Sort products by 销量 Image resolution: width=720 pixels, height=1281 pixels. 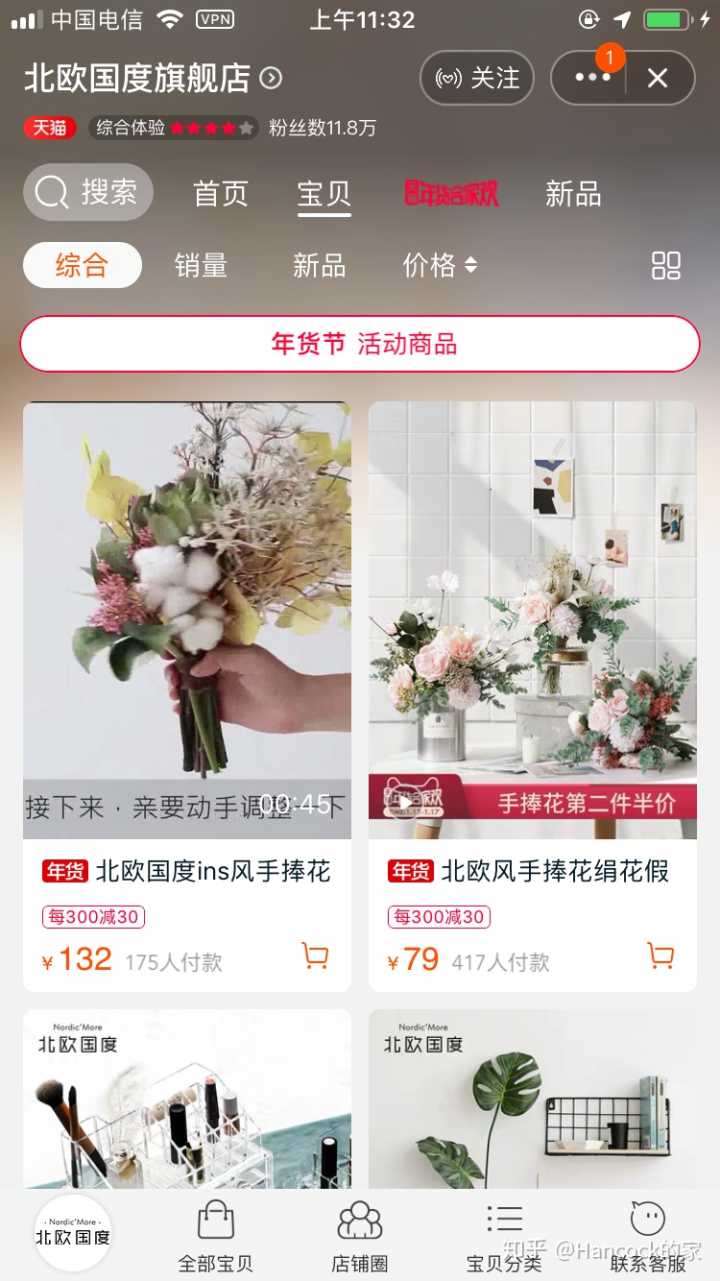(201, 265)
